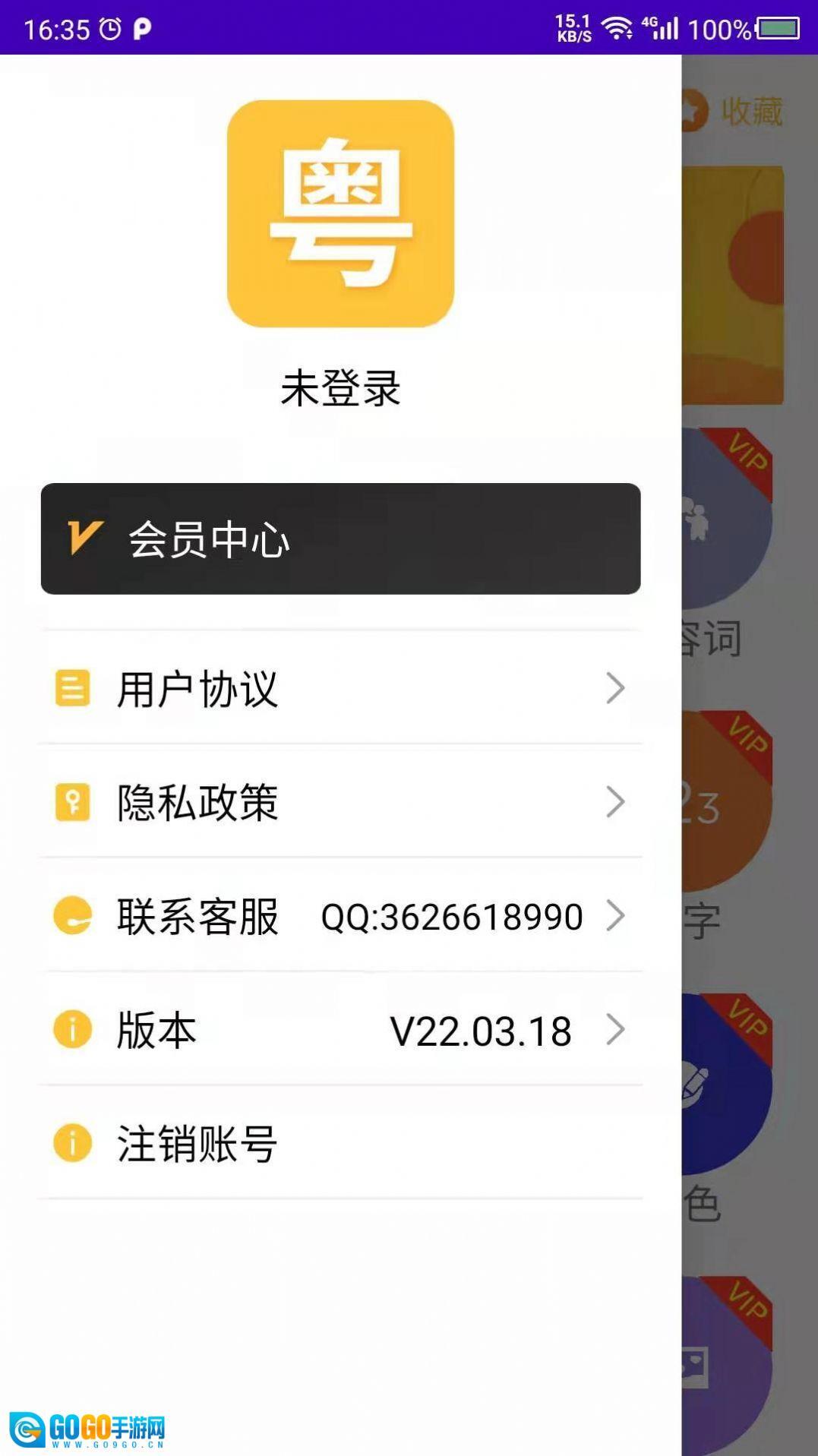Open the 联系客服 menu item
The width and height of the screenshot is (818, 1456).
pyautogui.click(x=197, y=917)
